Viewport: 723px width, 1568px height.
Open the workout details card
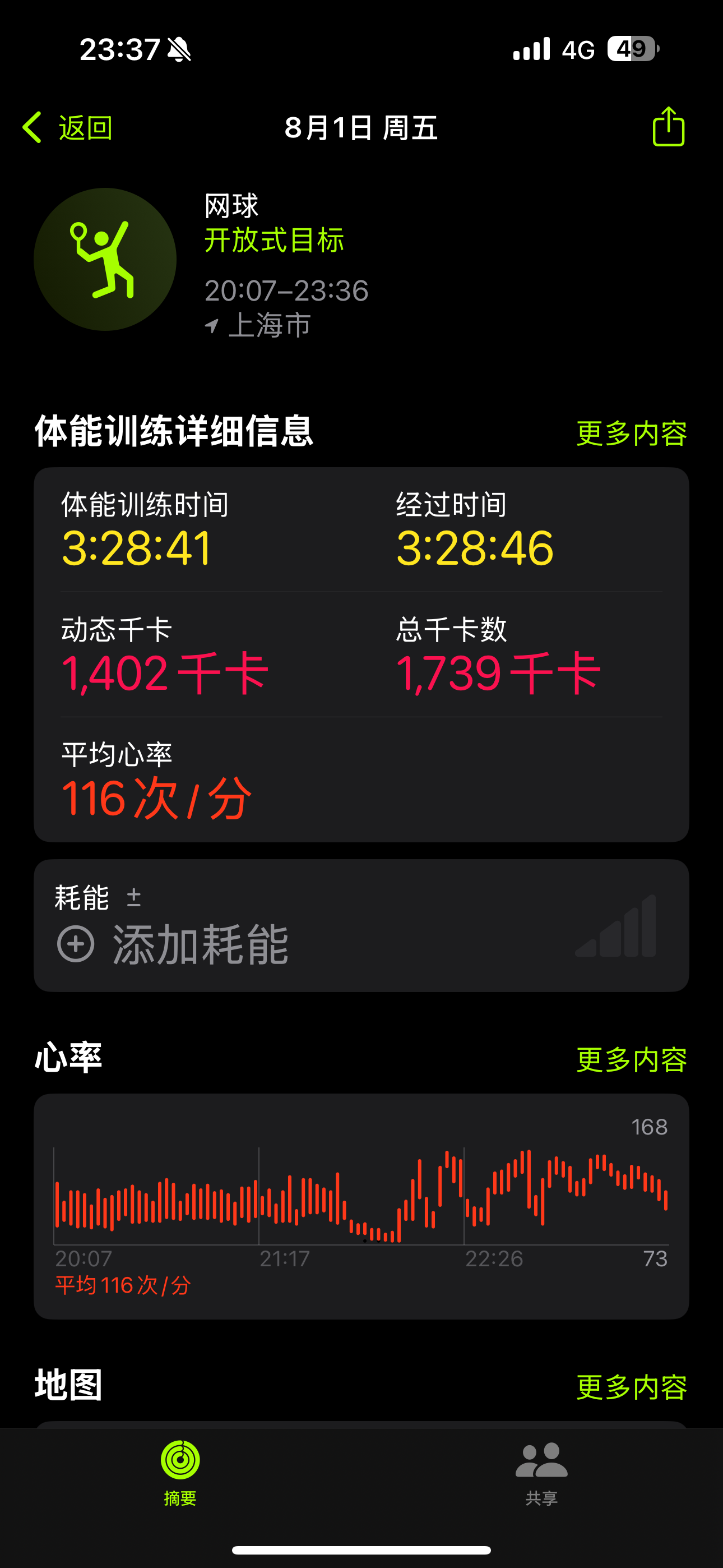coord(361,654)
